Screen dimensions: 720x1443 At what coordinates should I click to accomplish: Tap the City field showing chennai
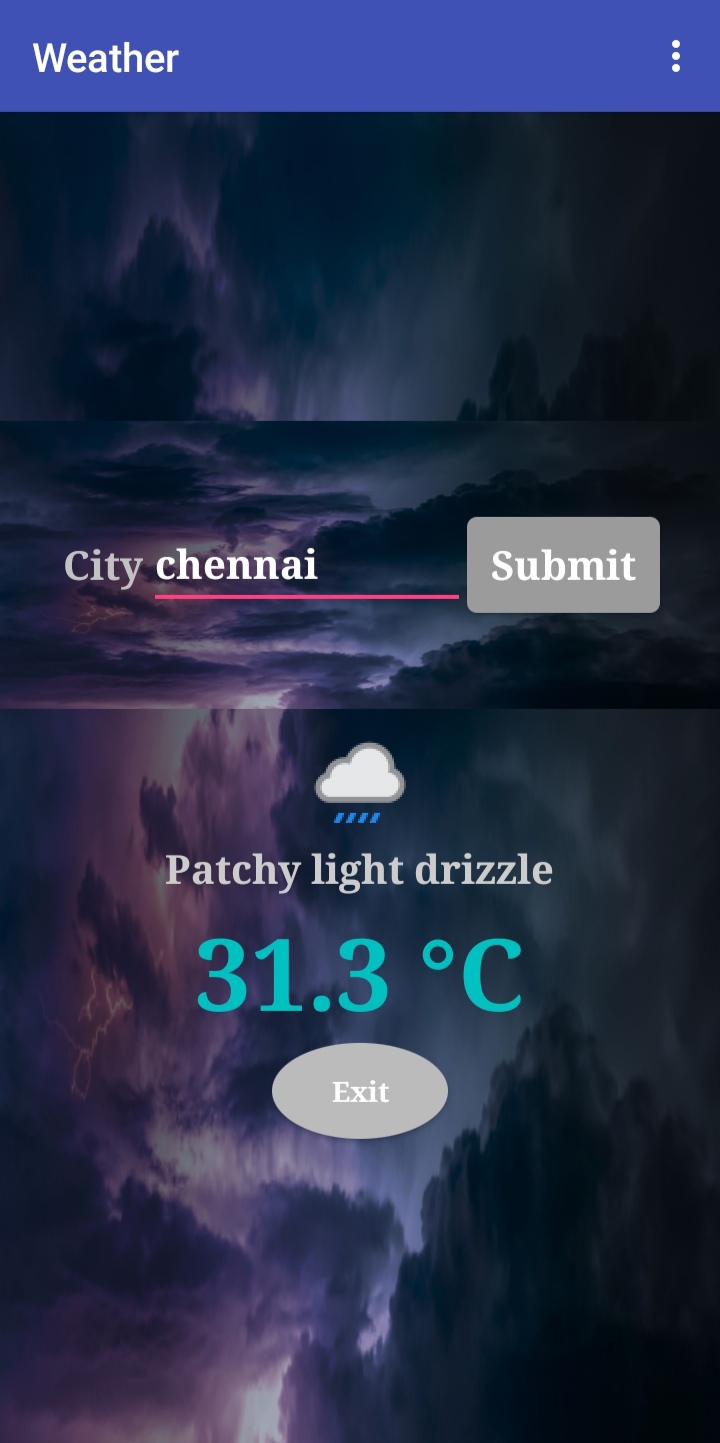(307, 566)
